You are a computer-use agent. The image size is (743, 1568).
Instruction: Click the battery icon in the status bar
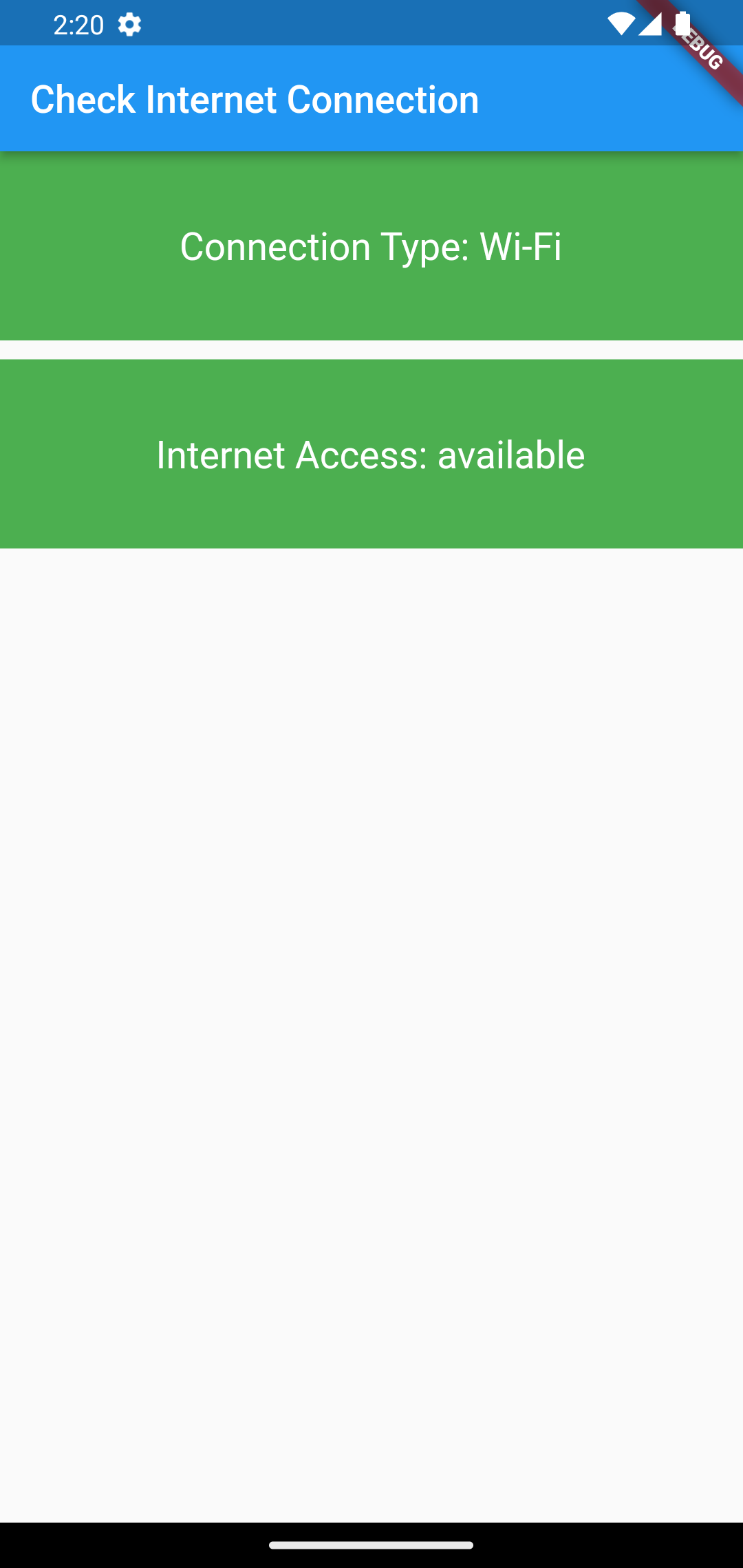682,25
